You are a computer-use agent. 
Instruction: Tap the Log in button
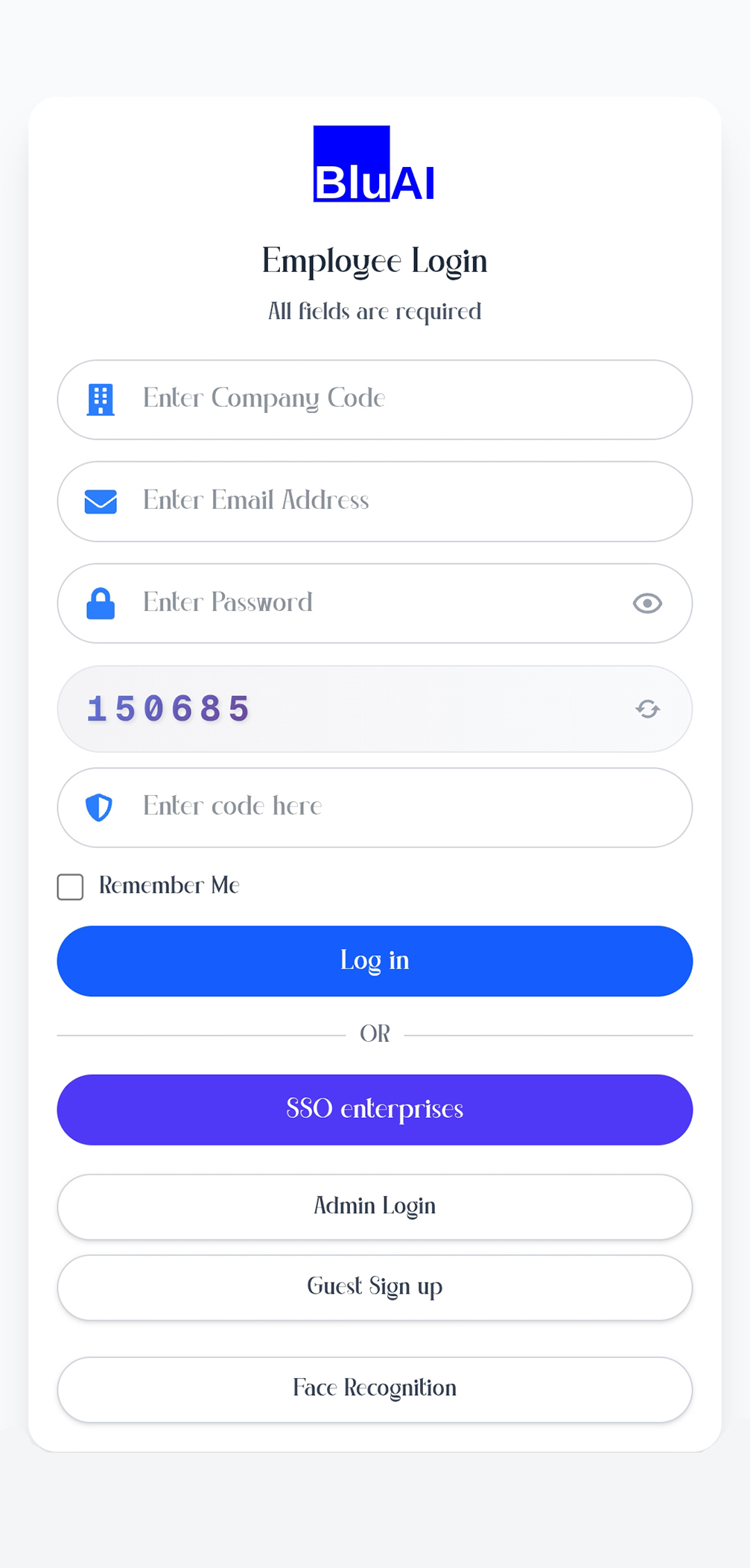pos(375,961)
